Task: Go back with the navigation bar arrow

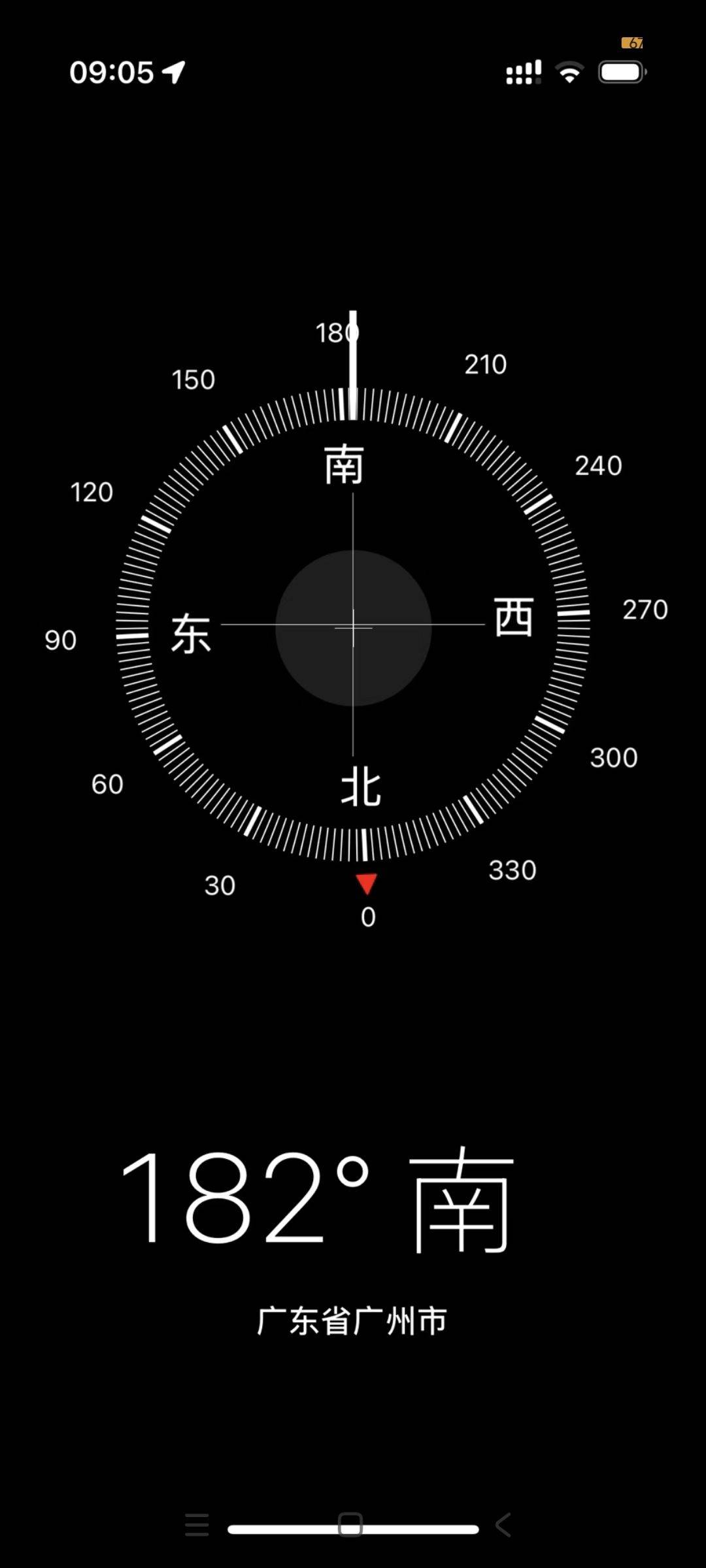Action: coord(503,1524)
